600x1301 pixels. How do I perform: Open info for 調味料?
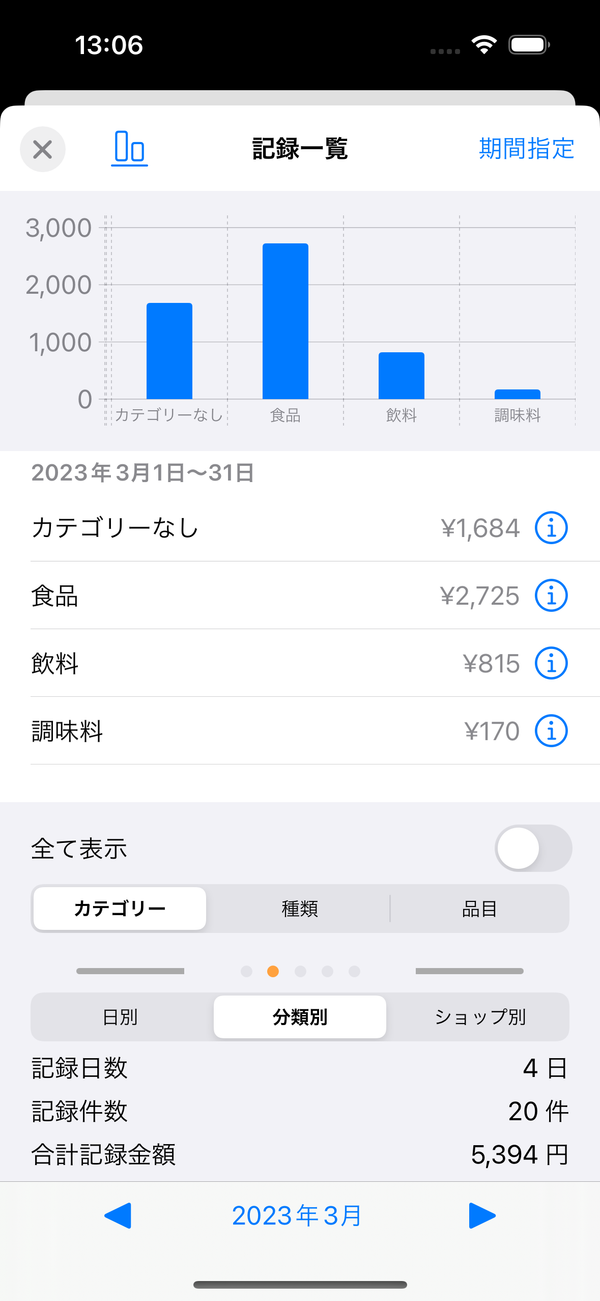click(551, 731)
